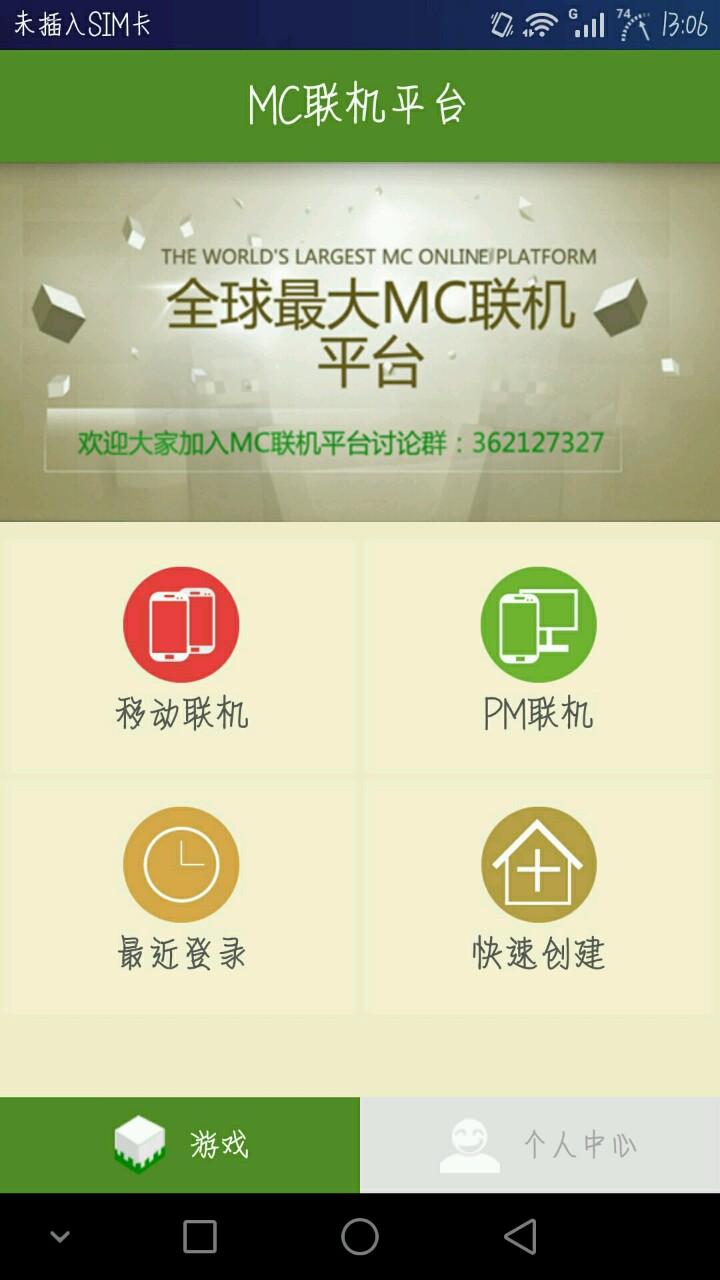
Task: Switch to the 个人中心 tab
Action: click(x=540, y=1144)
